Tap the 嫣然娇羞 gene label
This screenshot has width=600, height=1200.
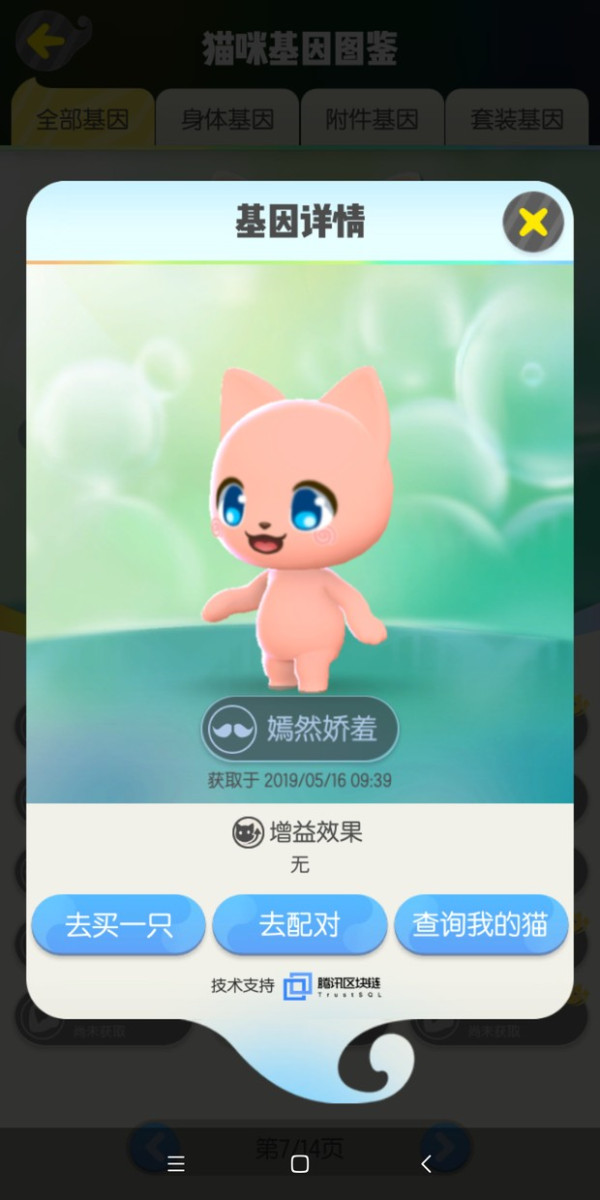[300, 729]
